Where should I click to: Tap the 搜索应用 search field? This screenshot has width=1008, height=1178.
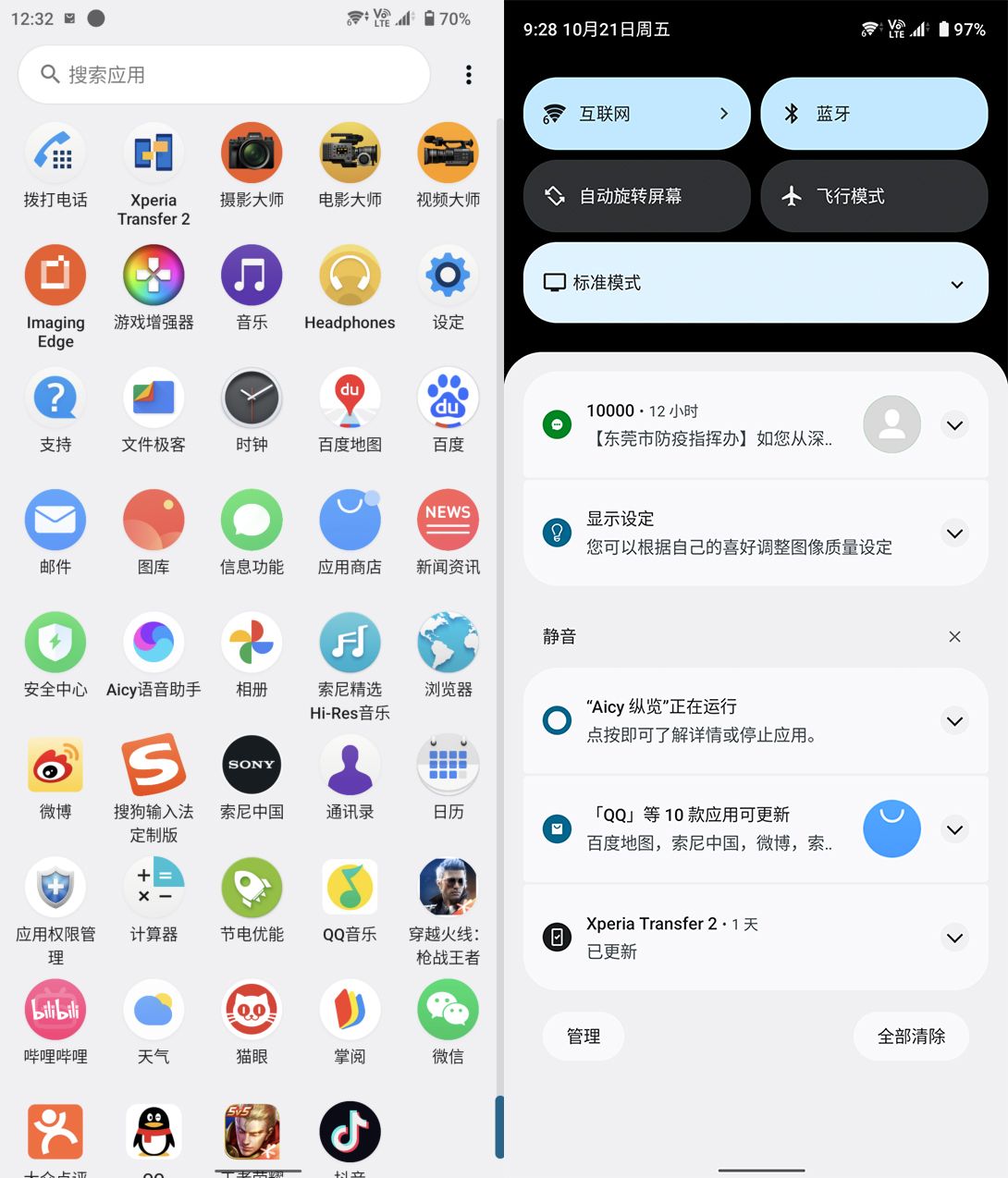click(224, 74)
